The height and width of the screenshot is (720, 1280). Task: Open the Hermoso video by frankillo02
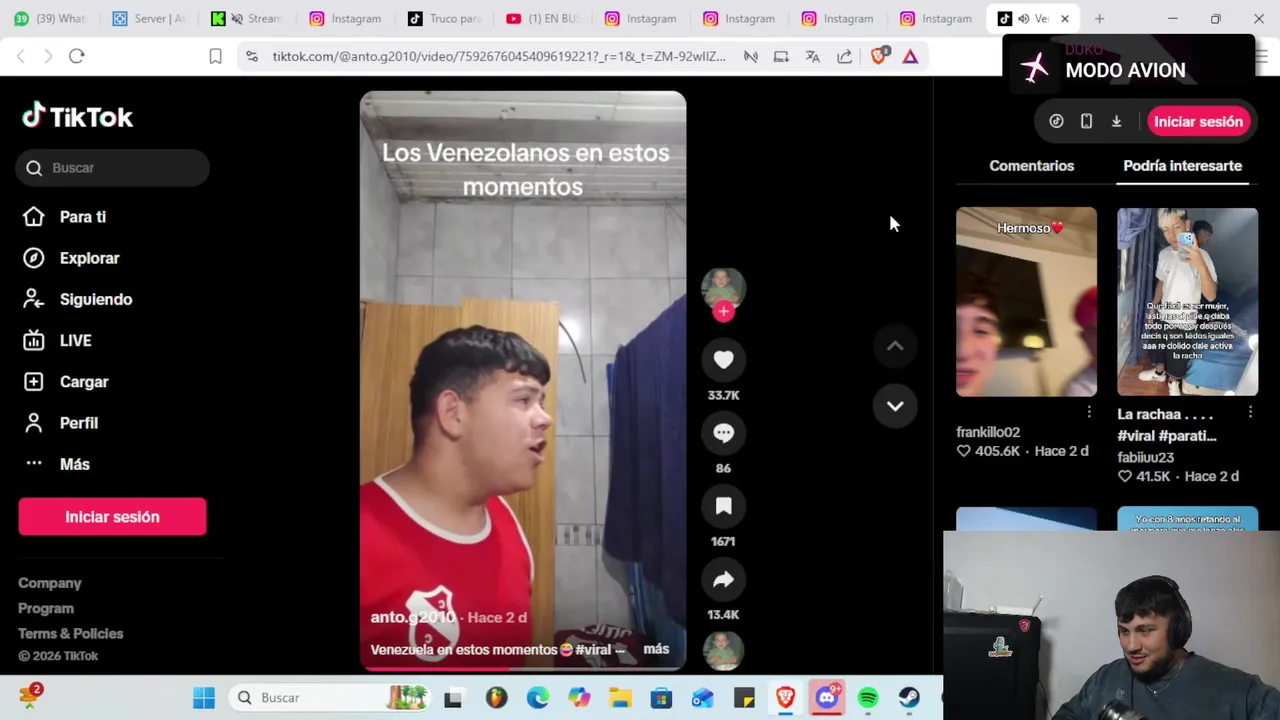pos(1026,302)
